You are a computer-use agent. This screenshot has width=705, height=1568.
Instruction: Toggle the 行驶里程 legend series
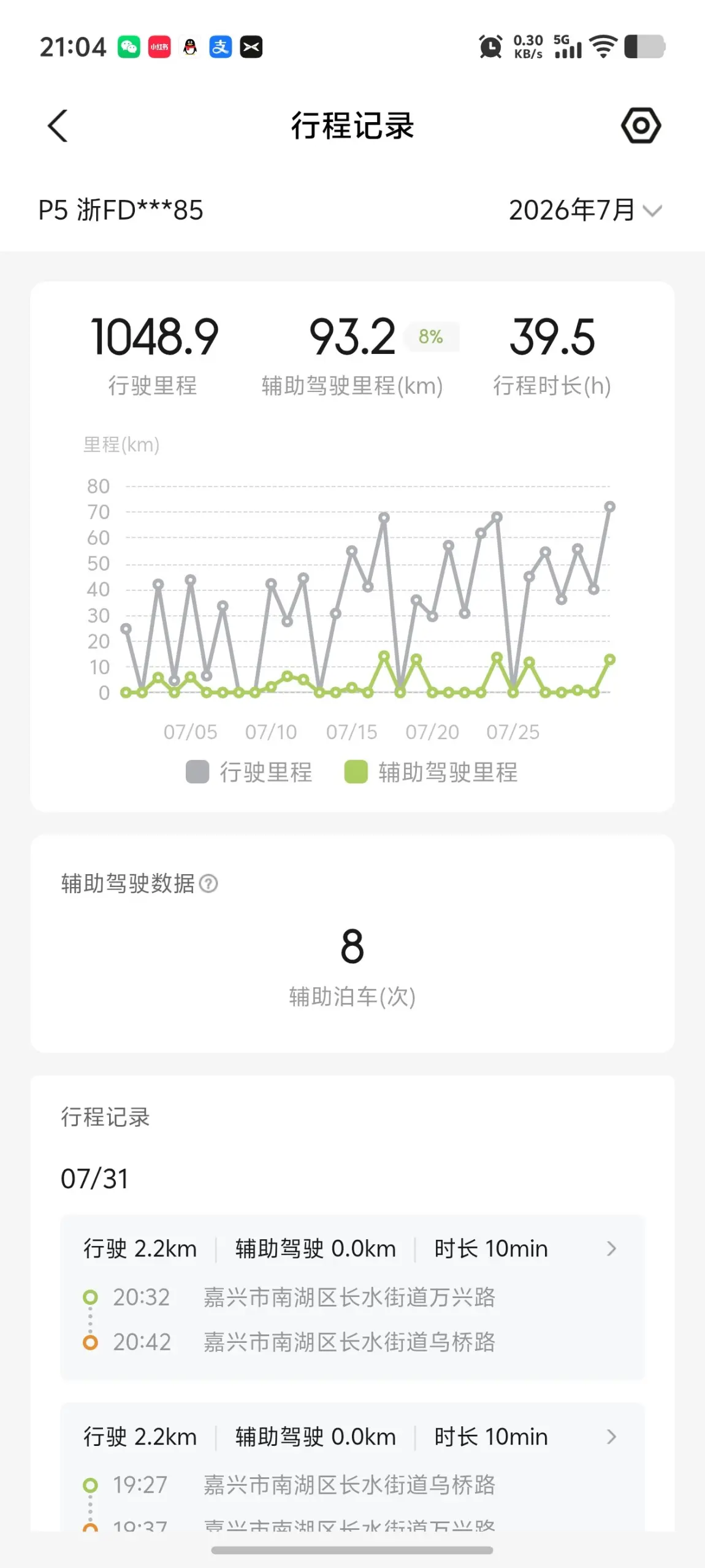click(x=249, y=772)
